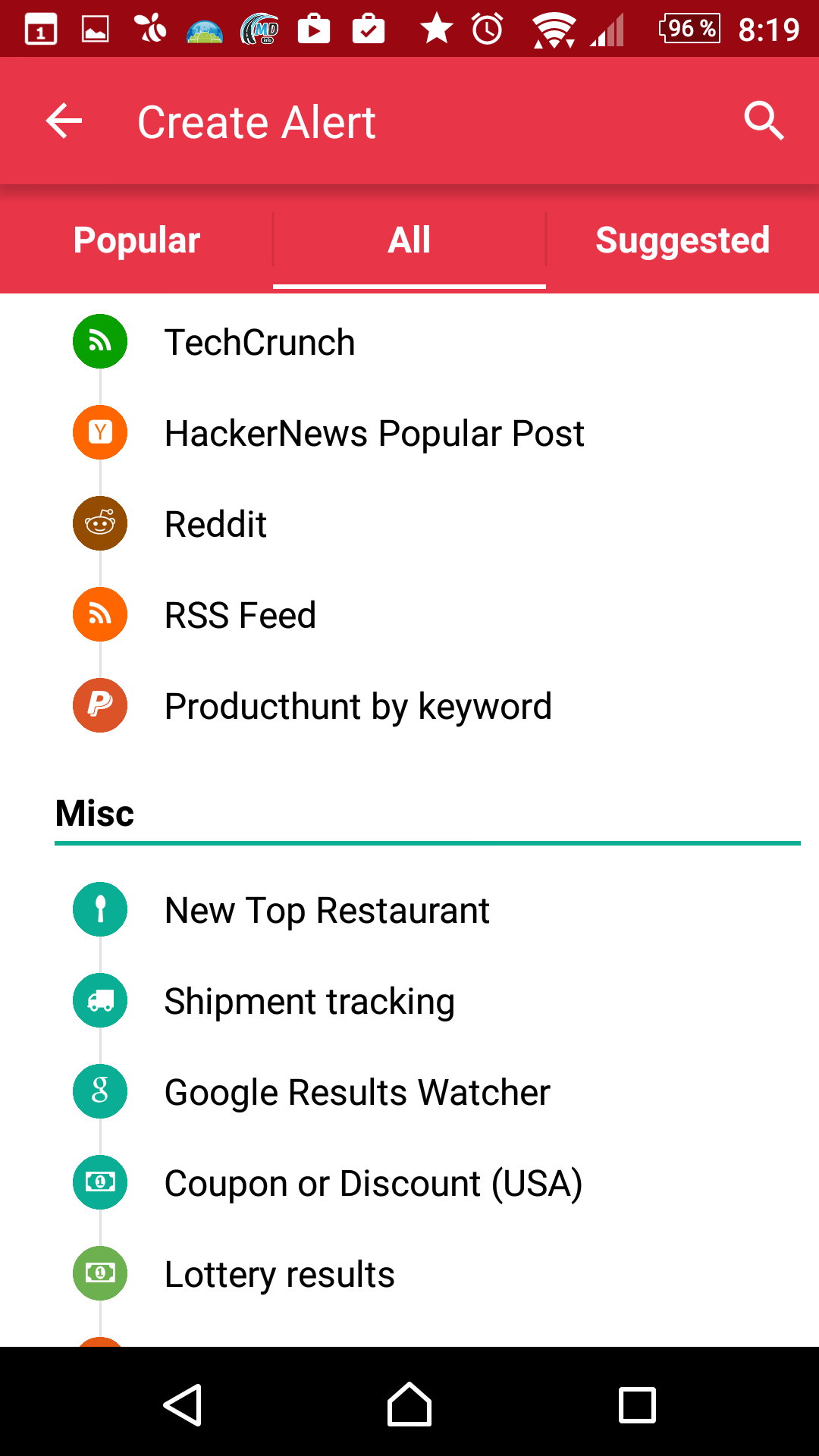
Task: Select the All tab
Action: (409, 240)
